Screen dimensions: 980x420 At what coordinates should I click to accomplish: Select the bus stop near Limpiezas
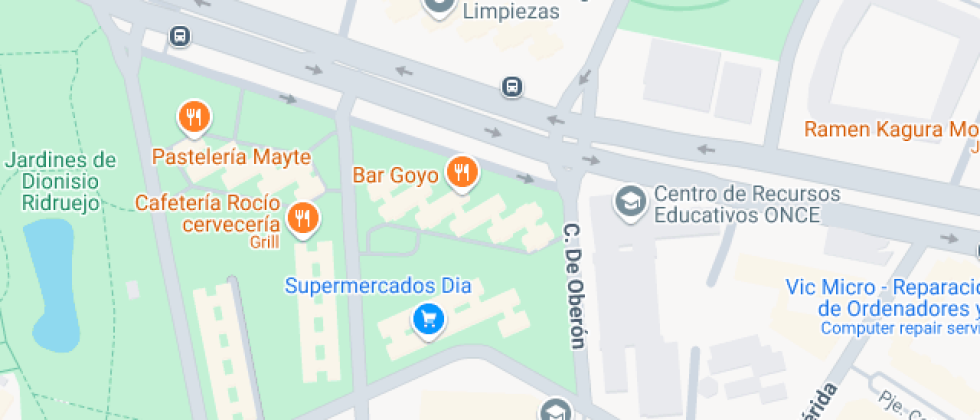(512, 87)
